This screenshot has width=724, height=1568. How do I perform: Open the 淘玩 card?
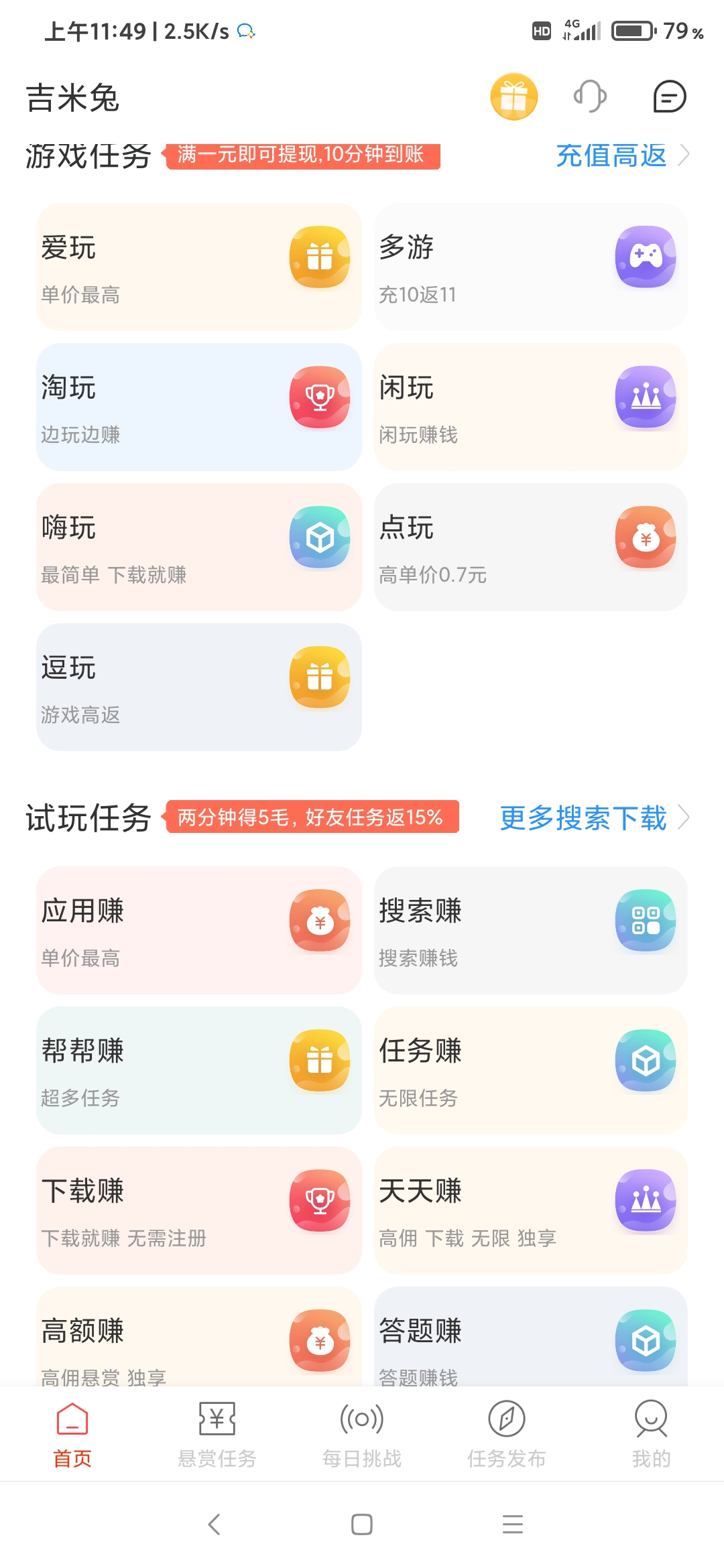(199, 407)
